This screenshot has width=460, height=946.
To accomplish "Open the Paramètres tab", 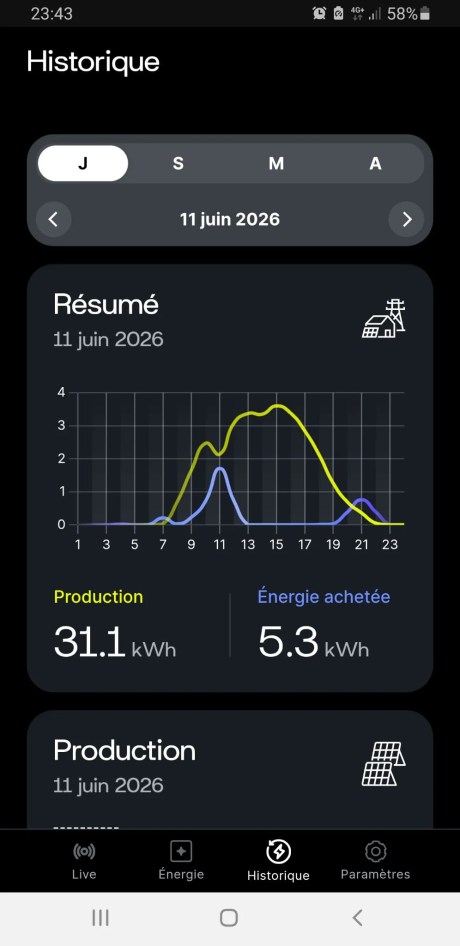I will [x=375, y=861].
